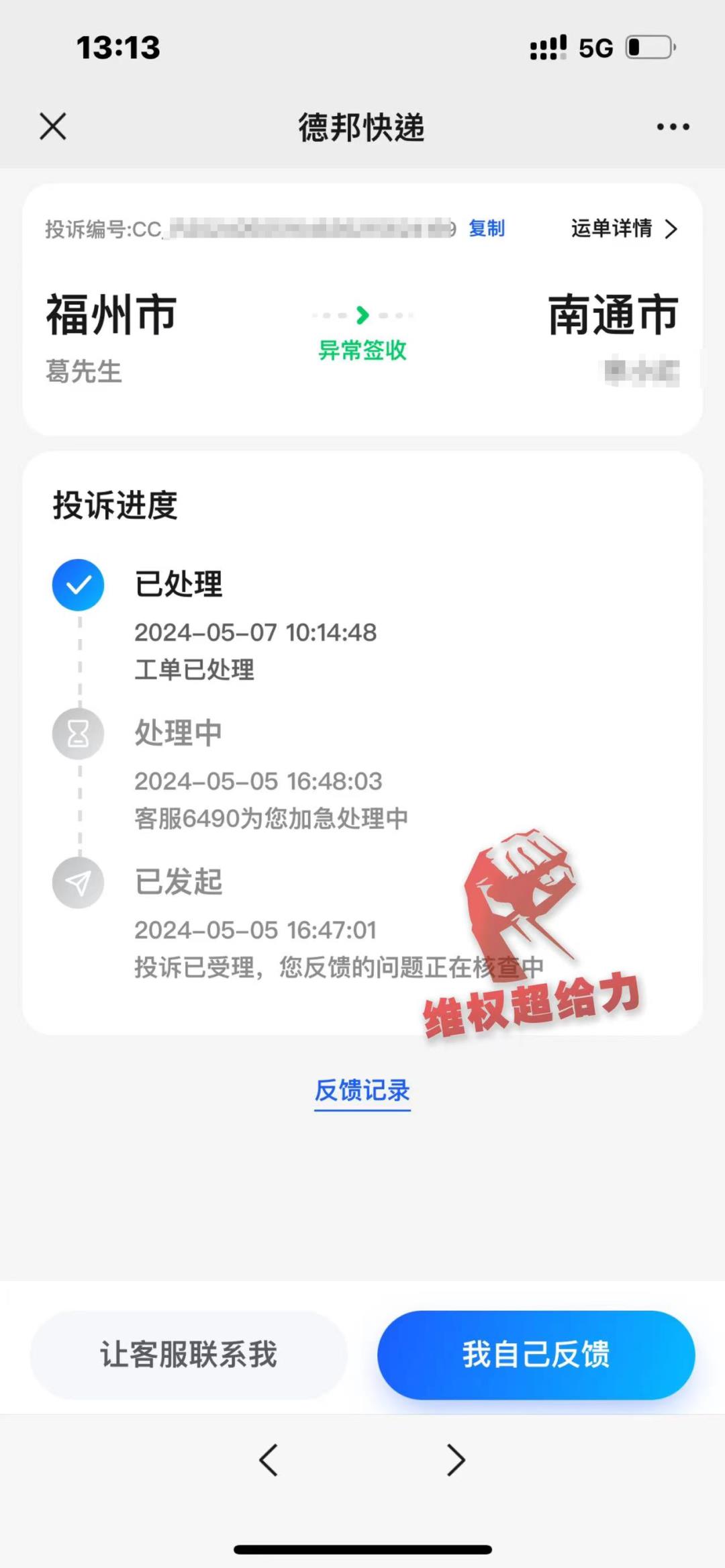
Task: Copy the complaint number via 复制
Action: 487,229
